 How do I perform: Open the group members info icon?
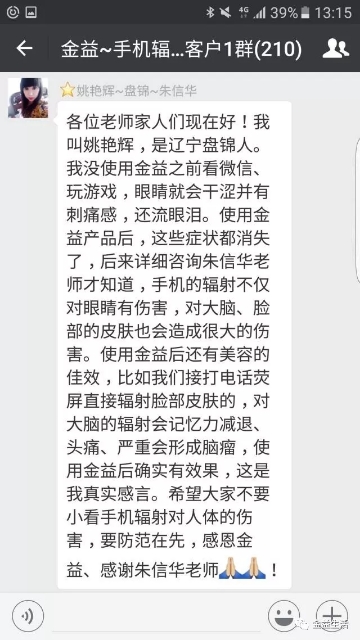[336, 48]
